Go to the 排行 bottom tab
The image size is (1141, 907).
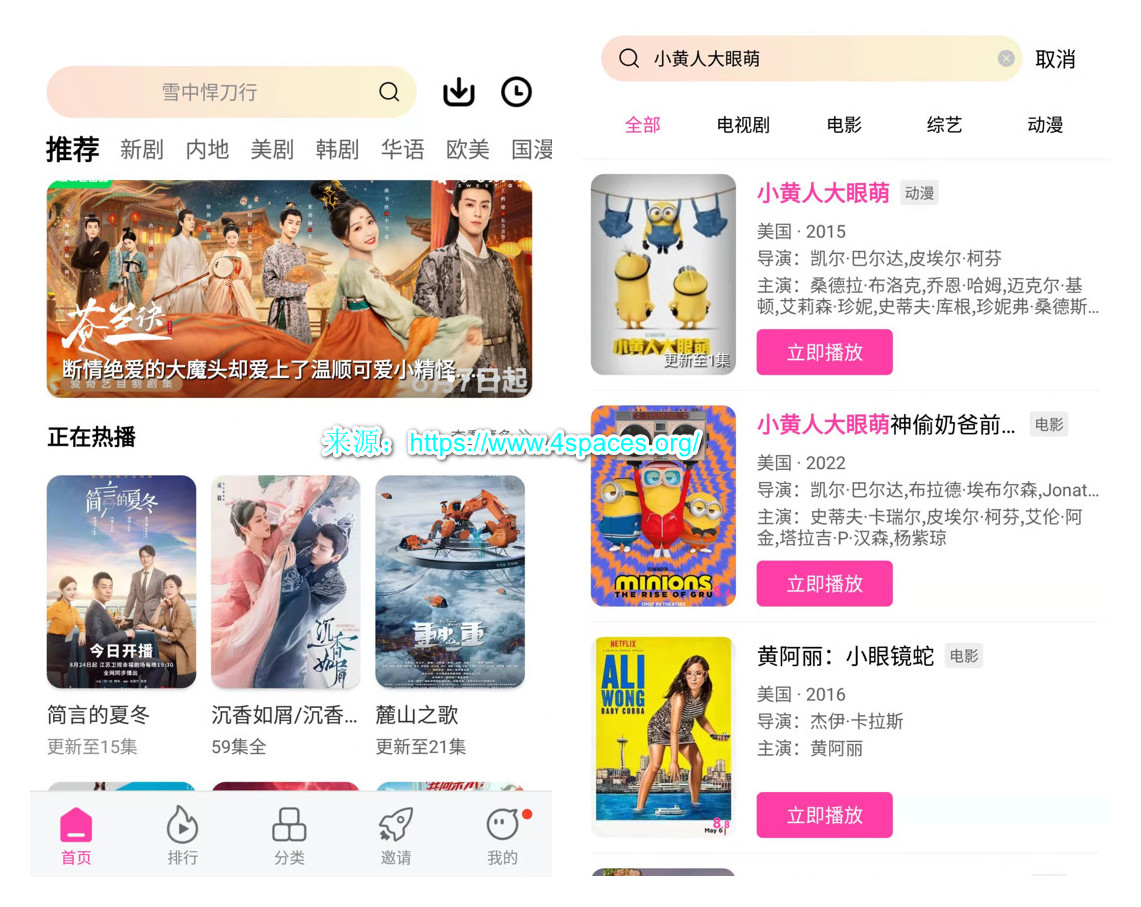pos(182,836)
